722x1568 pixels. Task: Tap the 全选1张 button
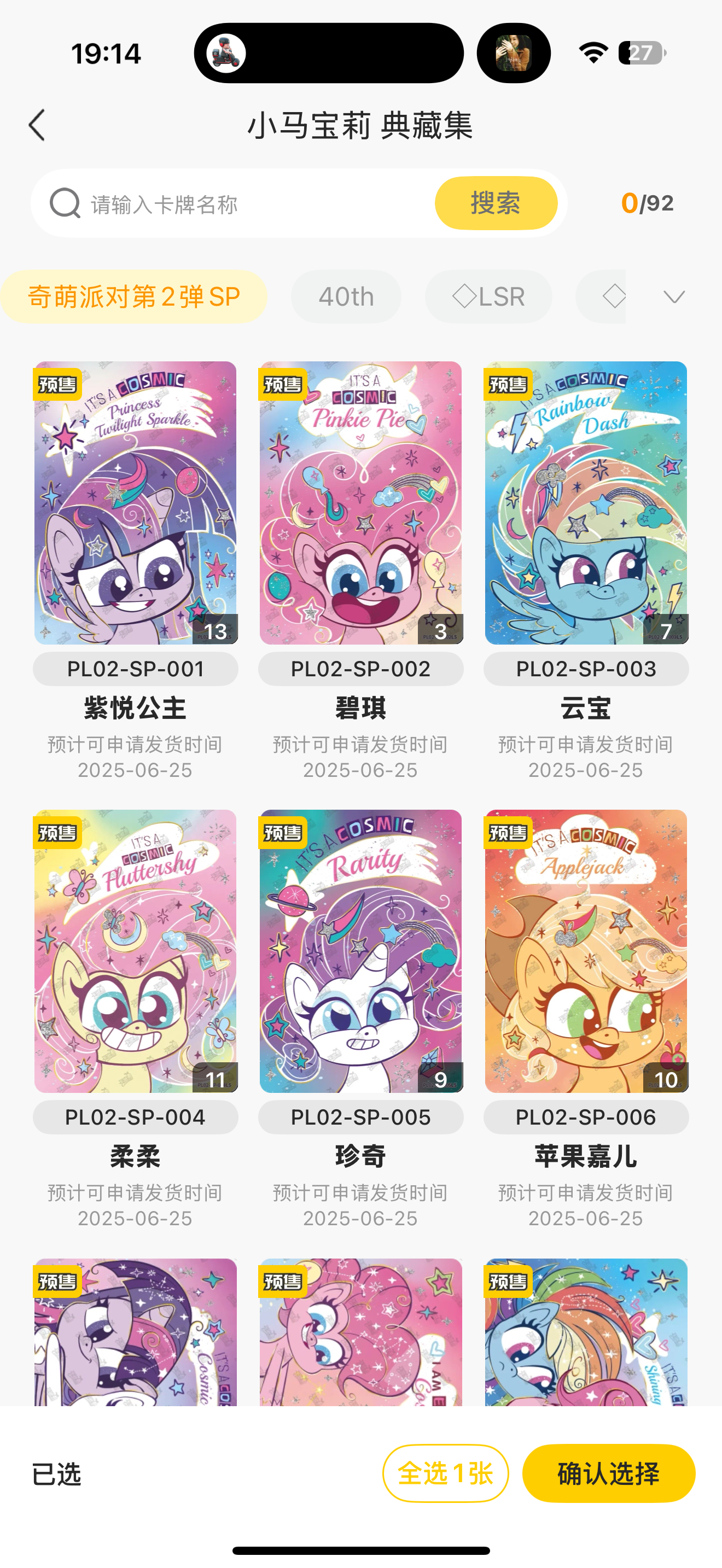(x=445, y=1473)
